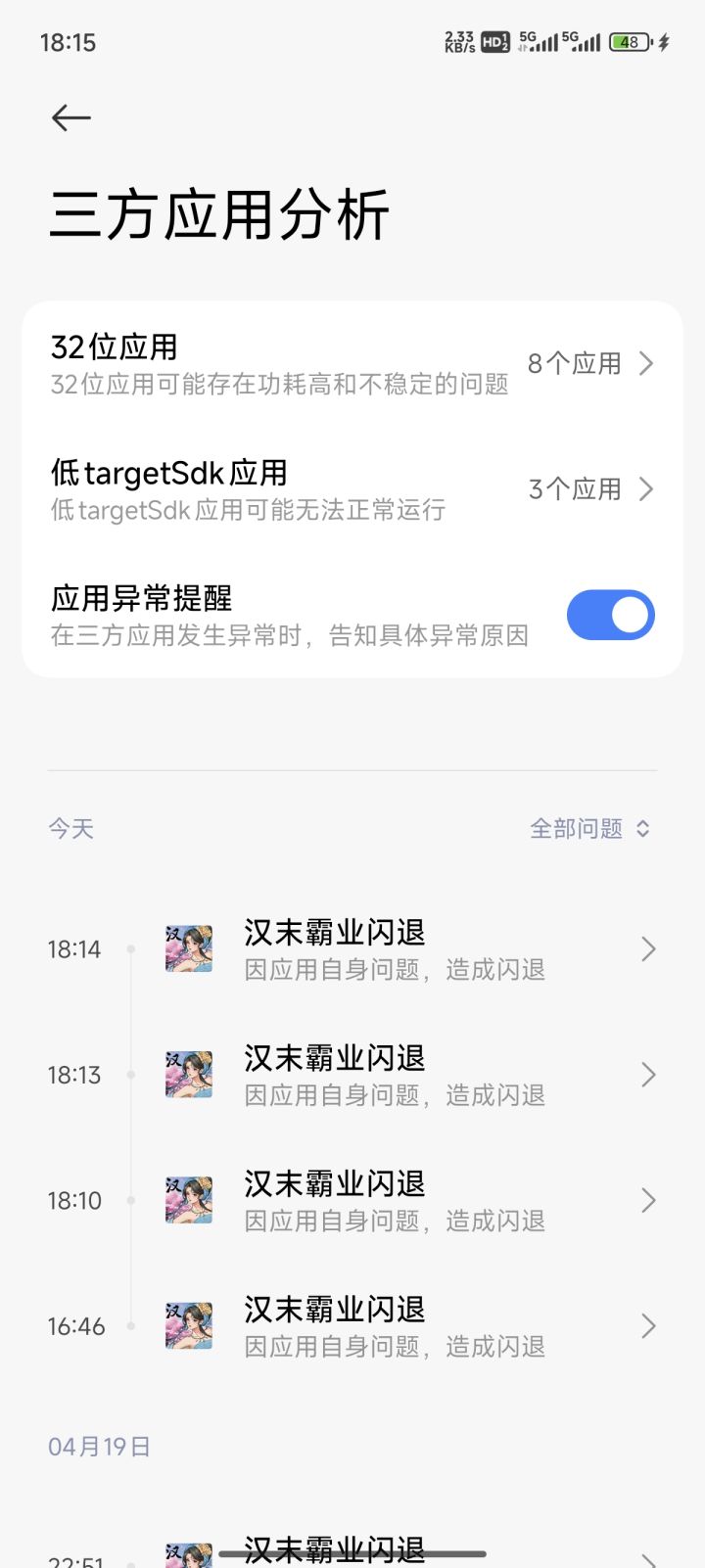The height and width of the screenshot is (1568, 705).
Task: Tap the bottom 汉末霸业 icon under 04月19日
Action: click(188, 1551)
